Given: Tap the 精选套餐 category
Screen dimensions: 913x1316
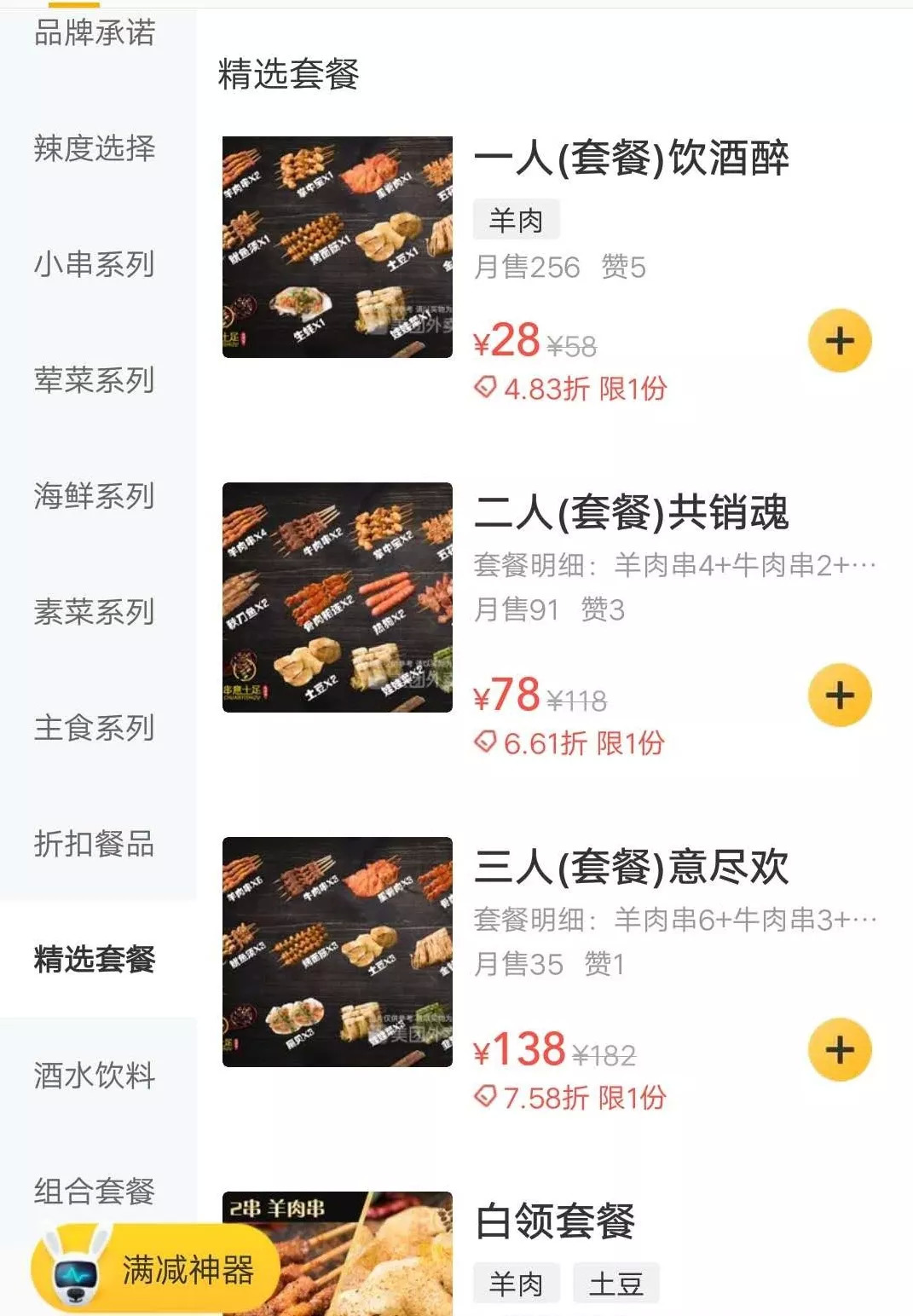Looking at the screenshot, I should click(95, 960).
